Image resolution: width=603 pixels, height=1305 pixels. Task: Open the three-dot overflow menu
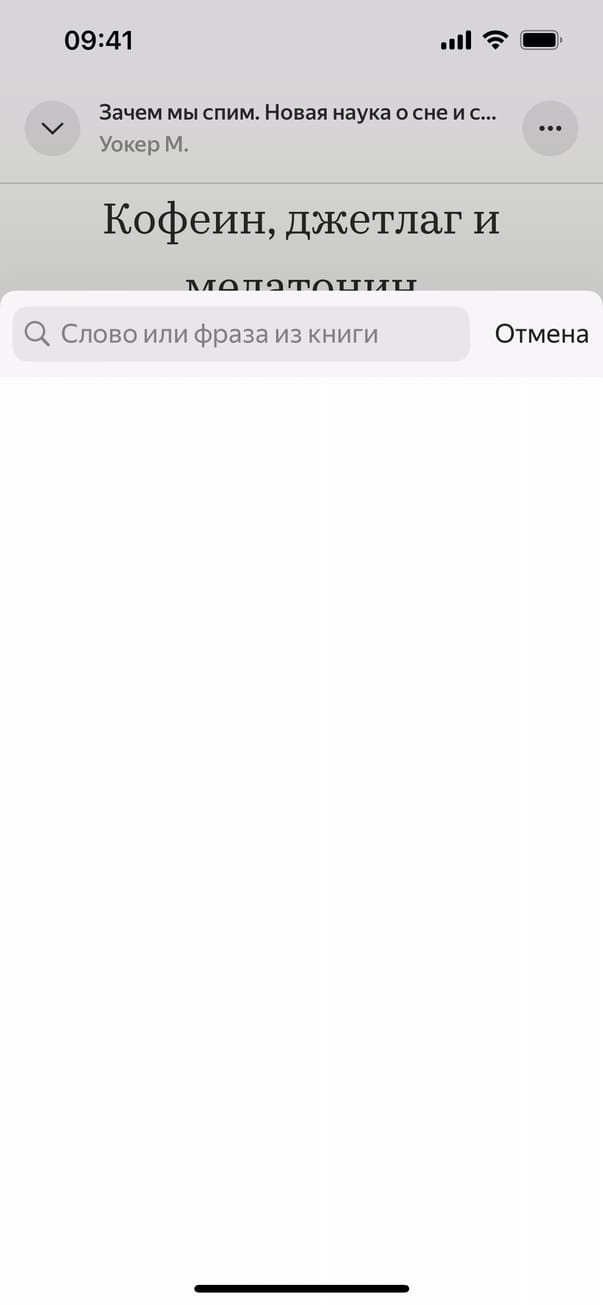[550, 129]
